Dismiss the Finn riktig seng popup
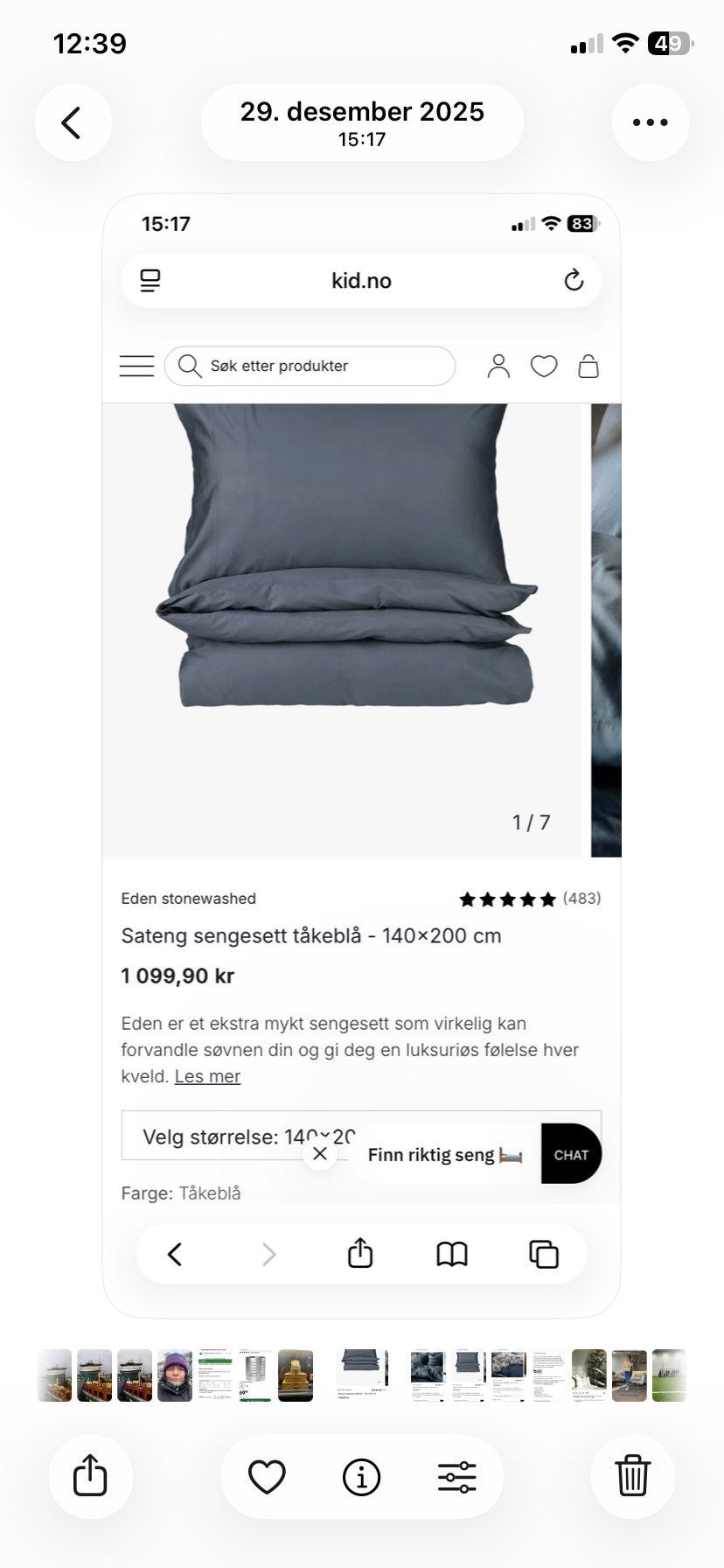 (319, 1154)
